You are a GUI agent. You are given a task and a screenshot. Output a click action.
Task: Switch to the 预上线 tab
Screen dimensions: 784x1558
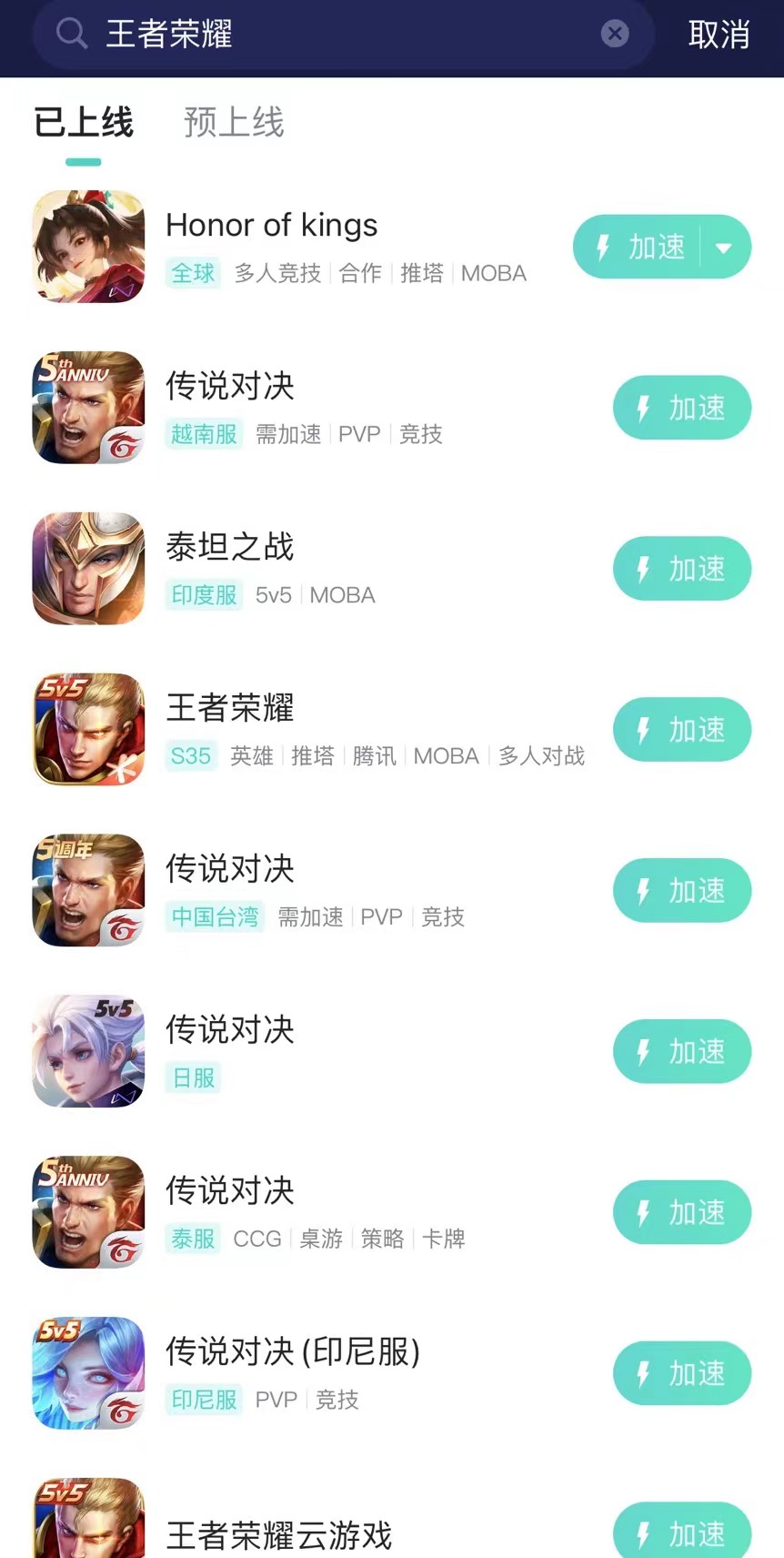[x=234, y=123]
